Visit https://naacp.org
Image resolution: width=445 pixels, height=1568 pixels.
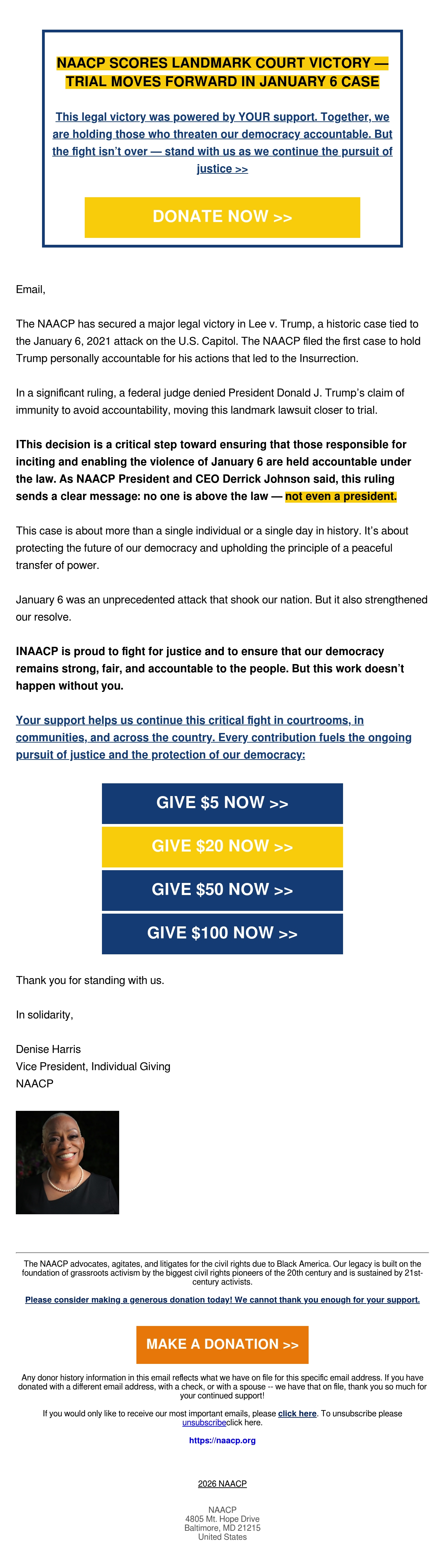pos(222,1440)
